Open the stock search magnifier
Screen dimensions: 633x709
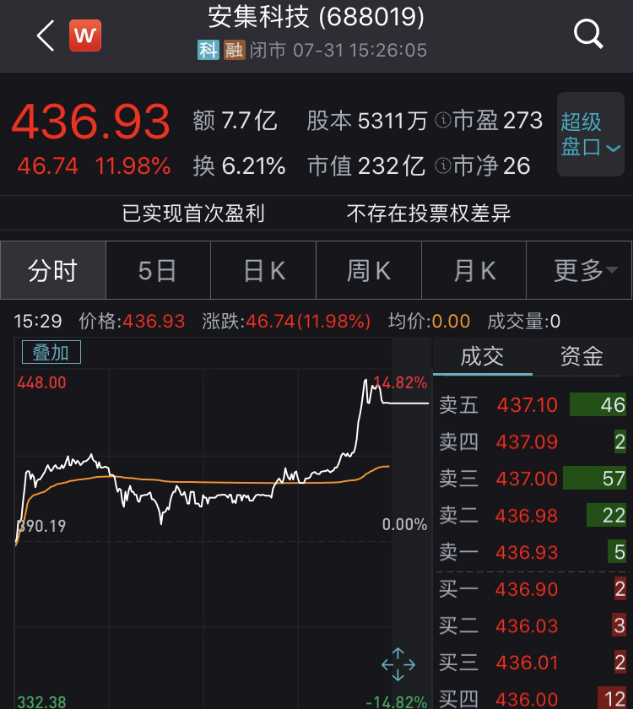click(589, 35)
